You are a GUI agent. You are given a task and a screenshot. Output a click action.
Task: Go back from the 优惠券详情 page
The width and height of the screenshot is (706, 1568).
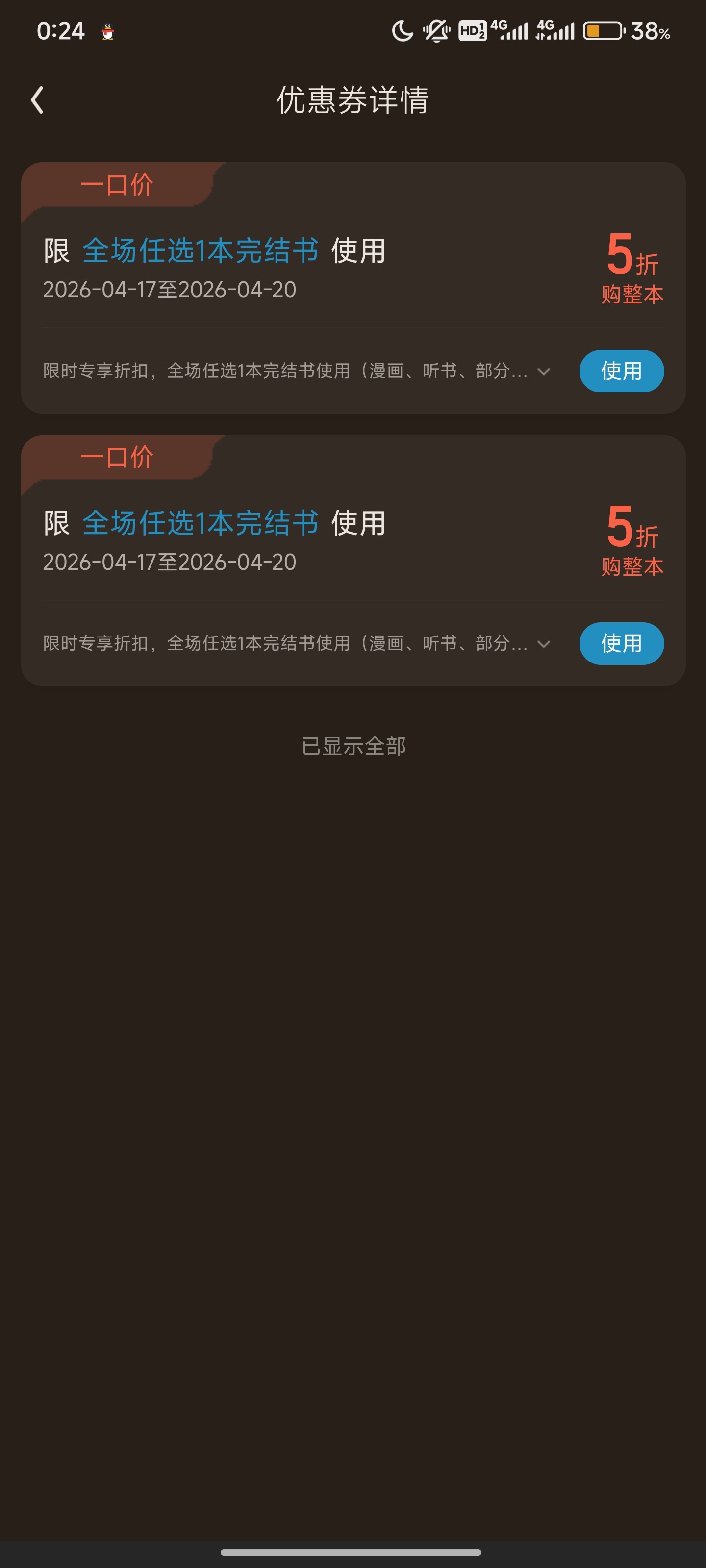(x=37, y=100)
